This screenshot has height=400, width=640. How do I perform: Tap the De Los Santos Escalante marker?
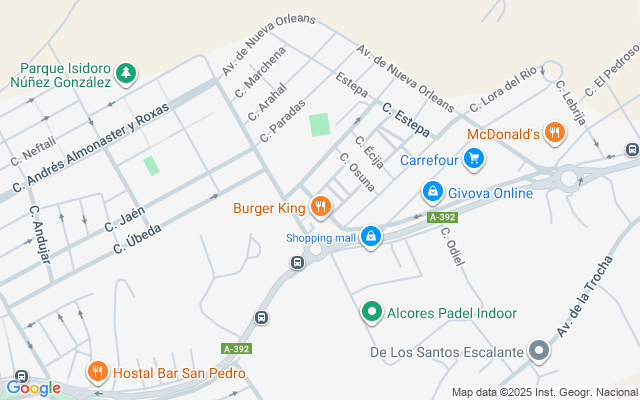[540, 351]
